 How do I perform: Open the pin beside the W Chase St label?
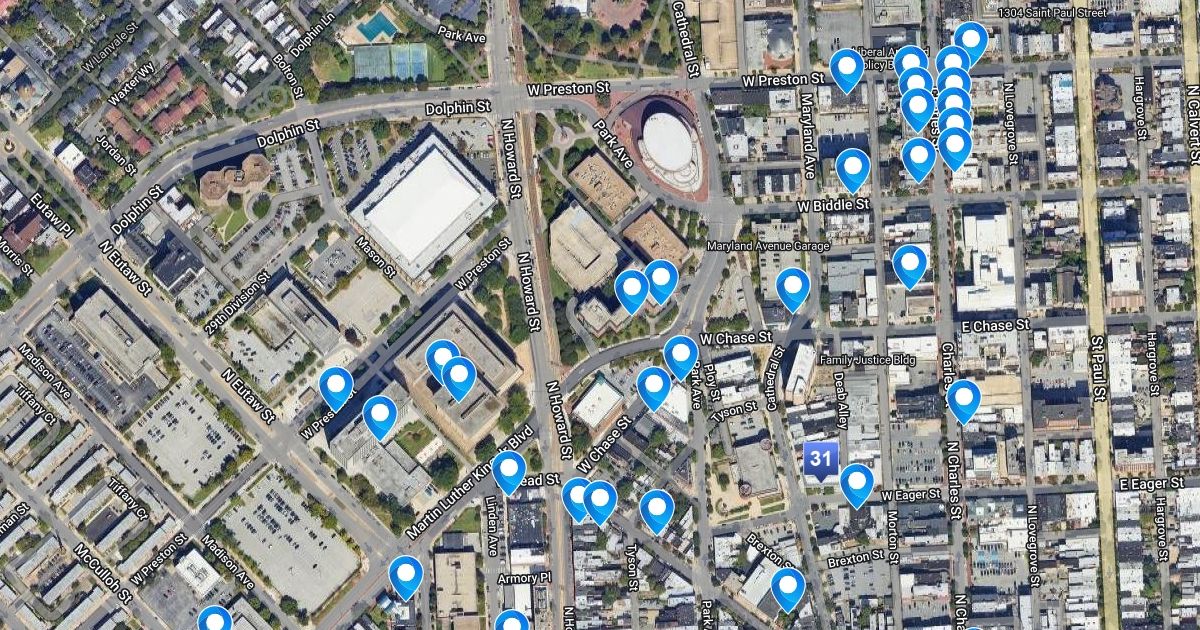(681, 354)
